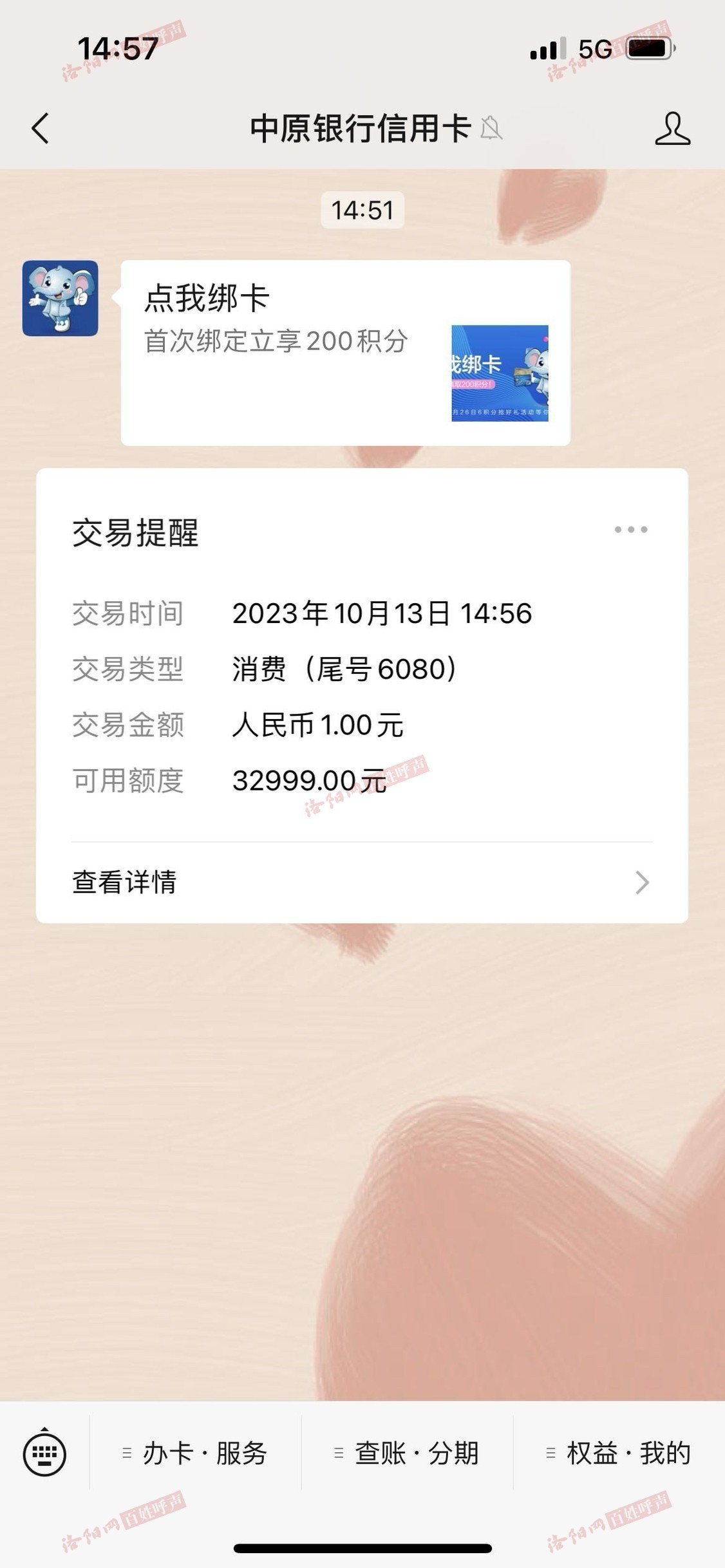Open the 查账·分期 menu
The height and width of the screenshot is (1568, 725).
(407, 1453)
